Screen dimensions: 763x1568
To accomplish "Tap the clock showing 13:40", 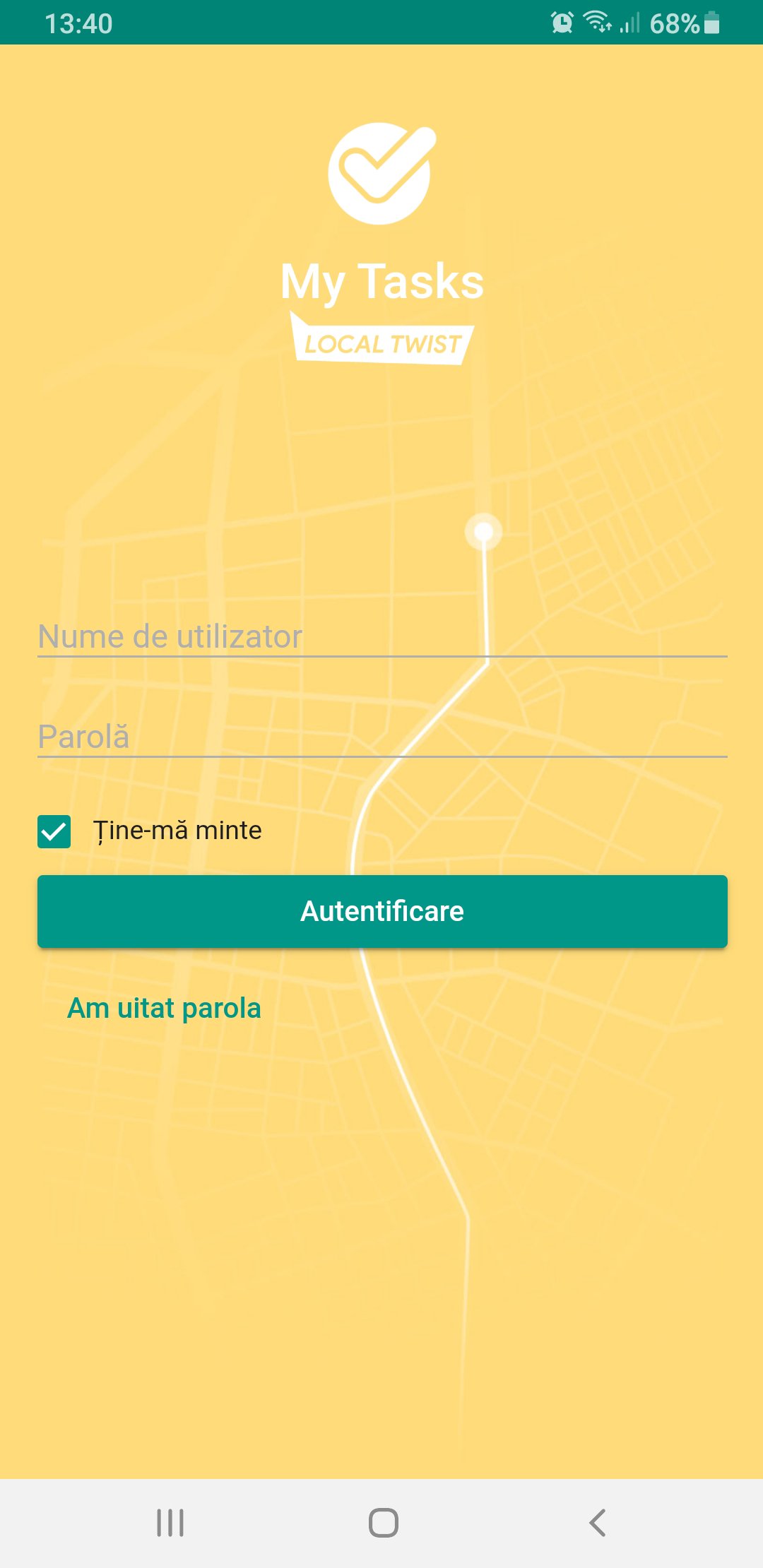I will point(79,24).
